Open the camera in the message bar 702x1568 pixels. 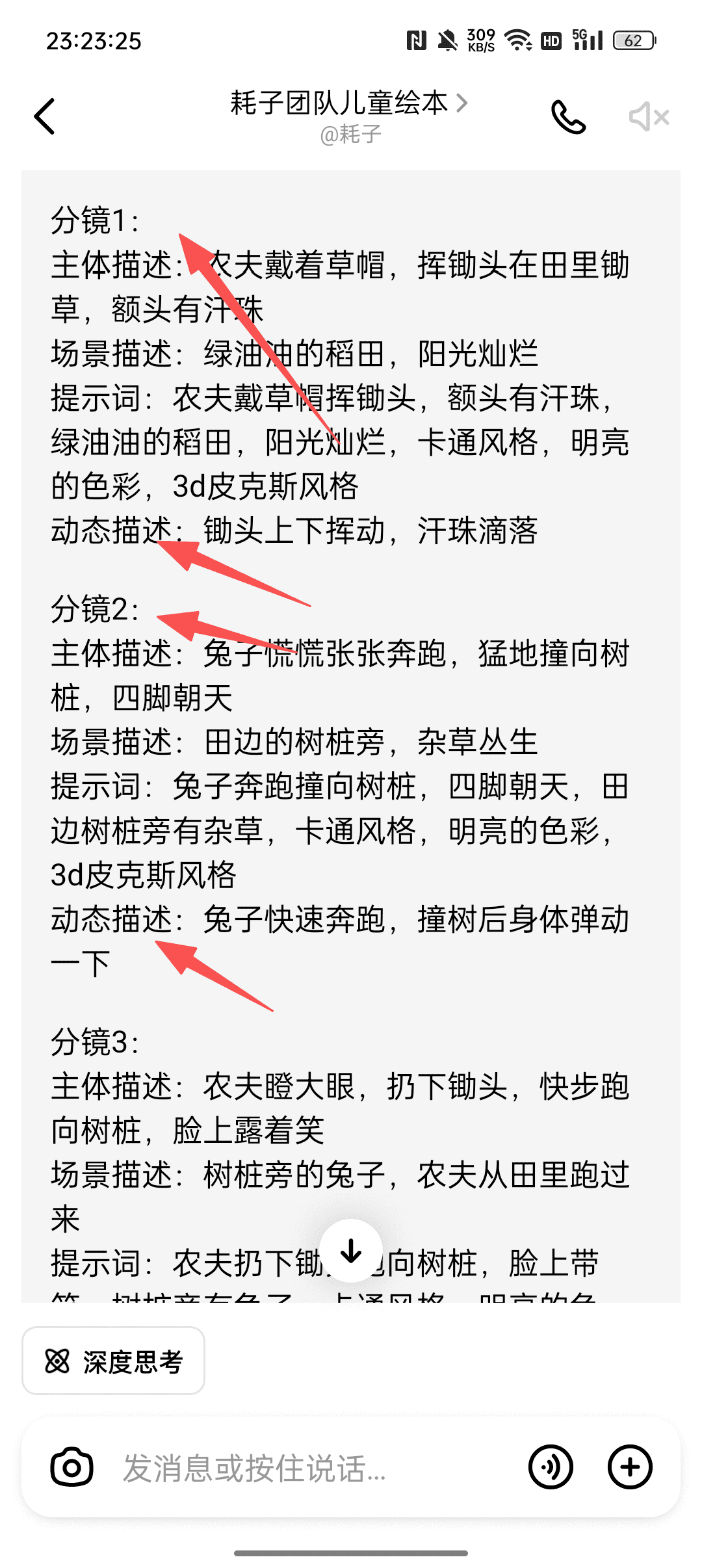(x=71, y=1467)
